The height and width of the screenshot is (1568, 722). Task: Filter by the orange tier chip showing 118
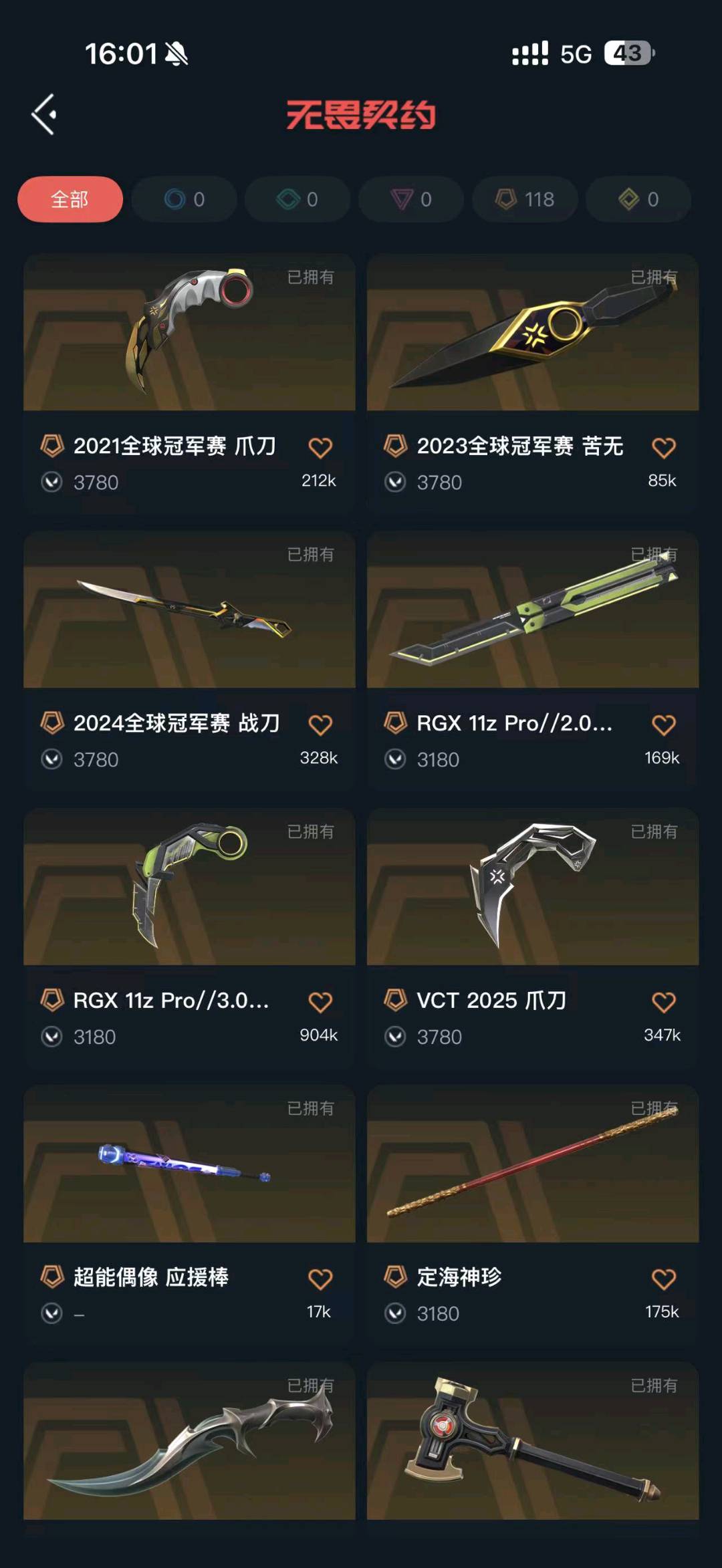click(x=525, y=199)
